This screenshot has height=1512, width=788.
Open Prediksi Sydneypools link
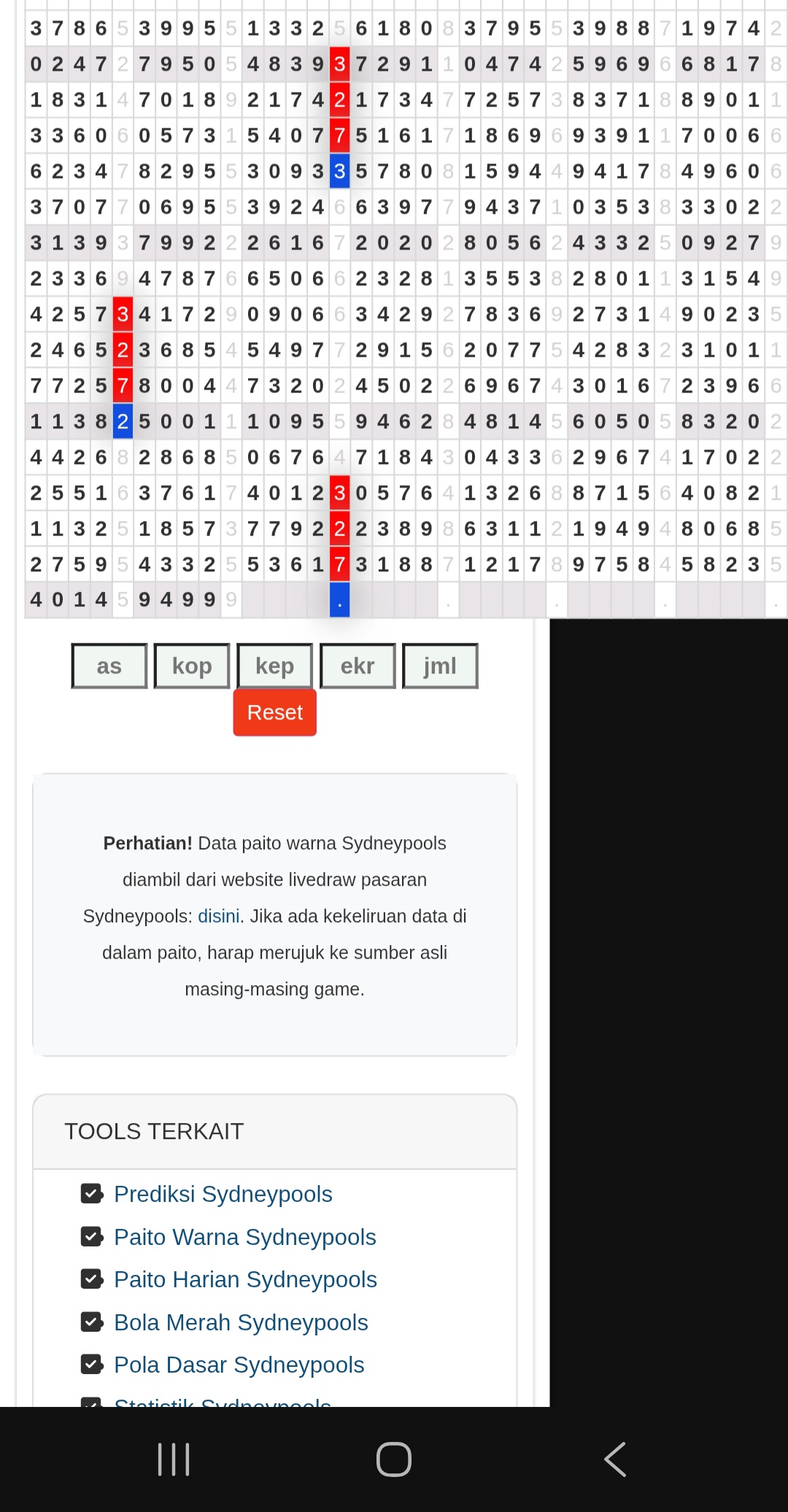click(x=223, y=1194)
